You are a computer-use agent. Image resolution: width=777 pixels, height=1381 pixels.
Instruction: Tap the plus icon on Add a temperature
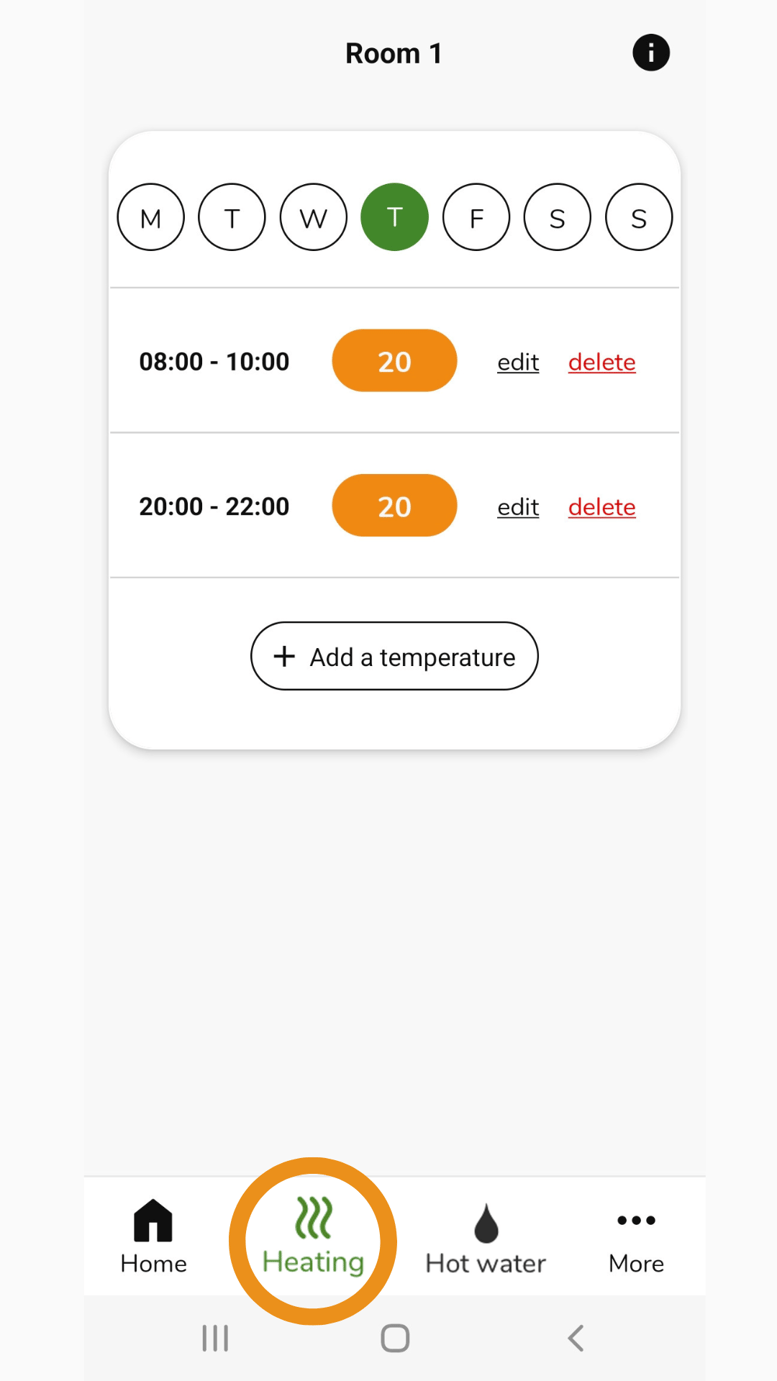[286, 657]
